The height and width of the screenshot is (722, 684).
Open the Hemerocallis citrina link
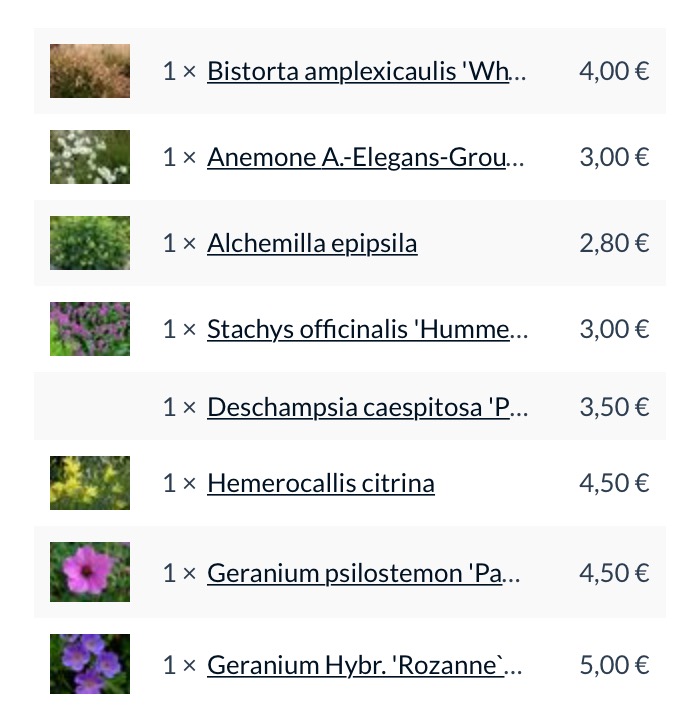[321, 484]
